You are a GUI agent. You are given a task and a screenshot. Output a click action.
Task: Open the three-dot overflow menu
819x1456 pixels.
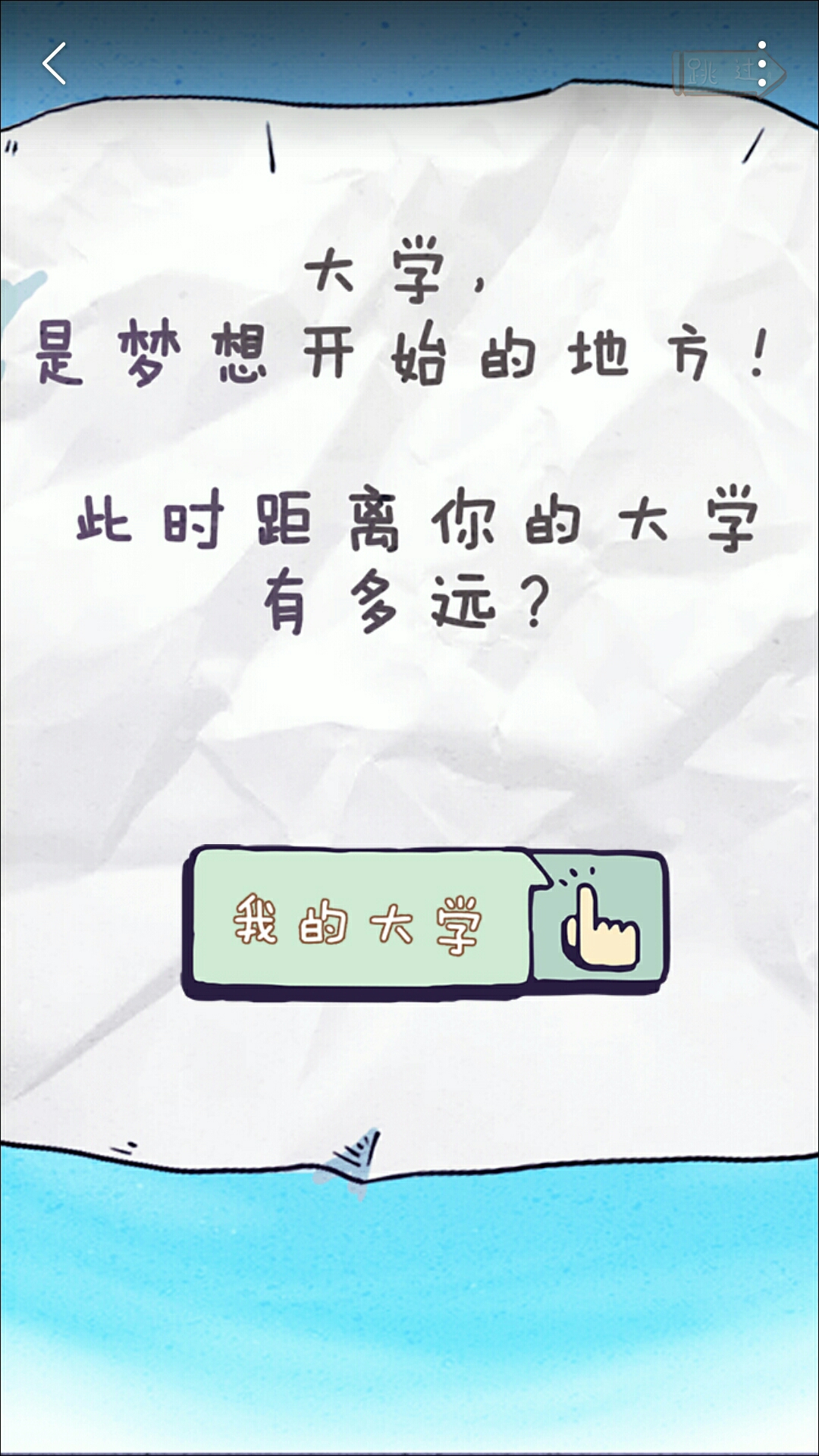(762, 64)
